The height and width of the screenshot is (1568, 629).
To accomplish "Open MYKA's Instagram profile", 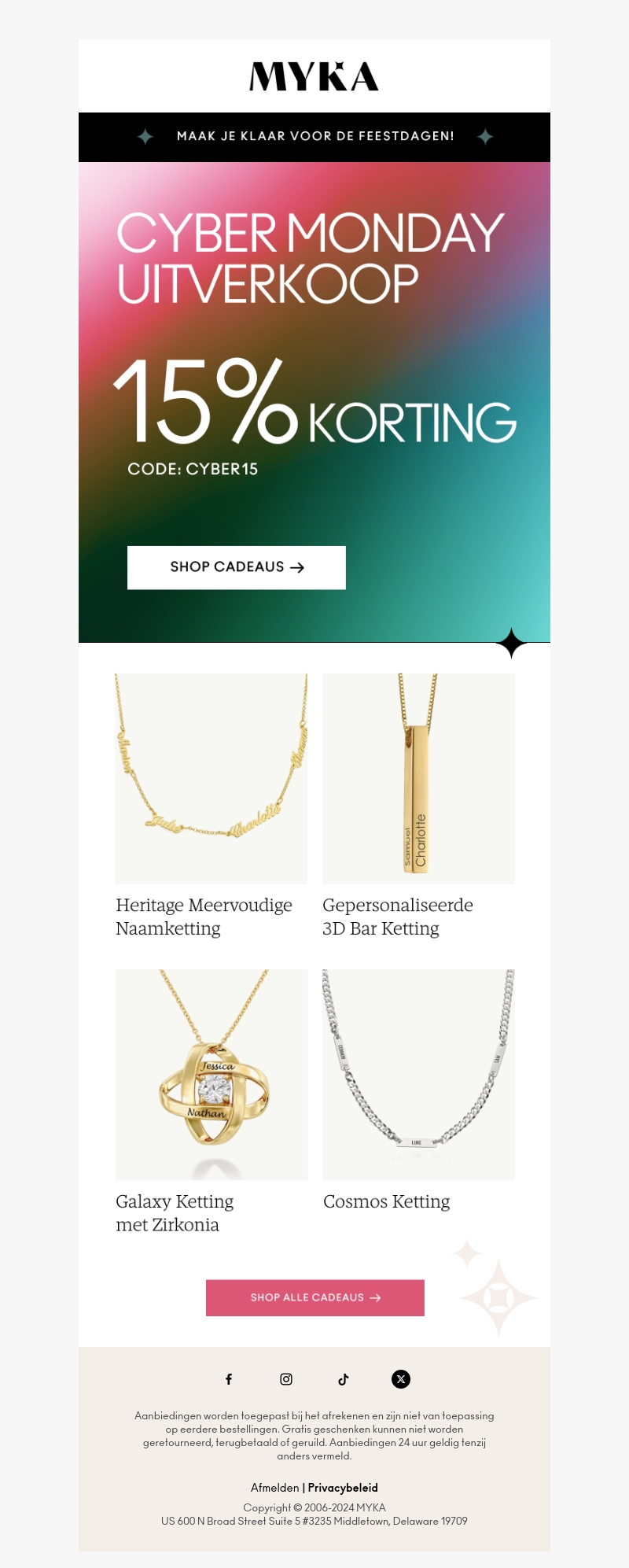I will pyautogui.click(x=286, y=1379).
